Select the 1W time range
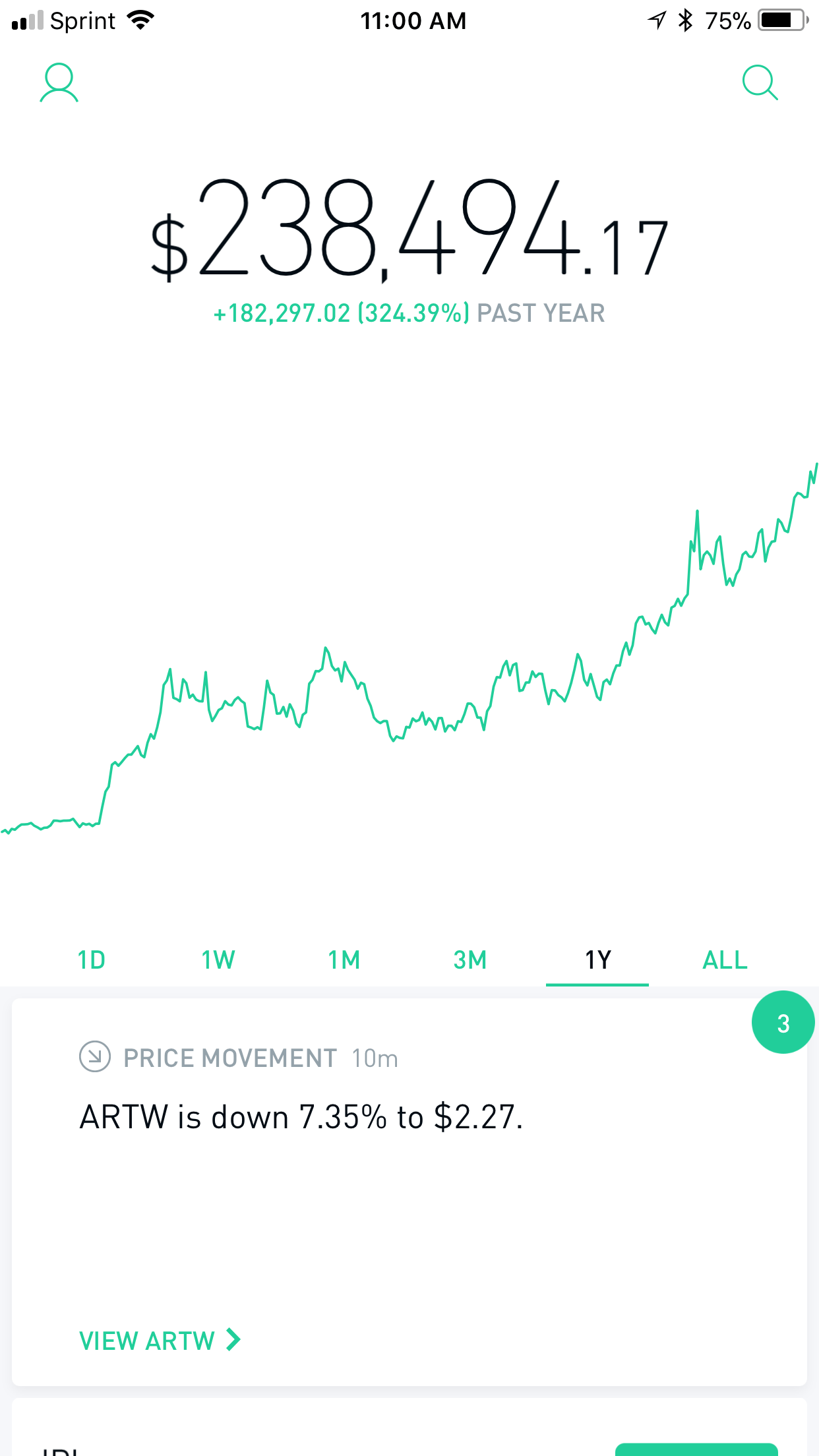The image size is (819, 1456). (218, 960)
